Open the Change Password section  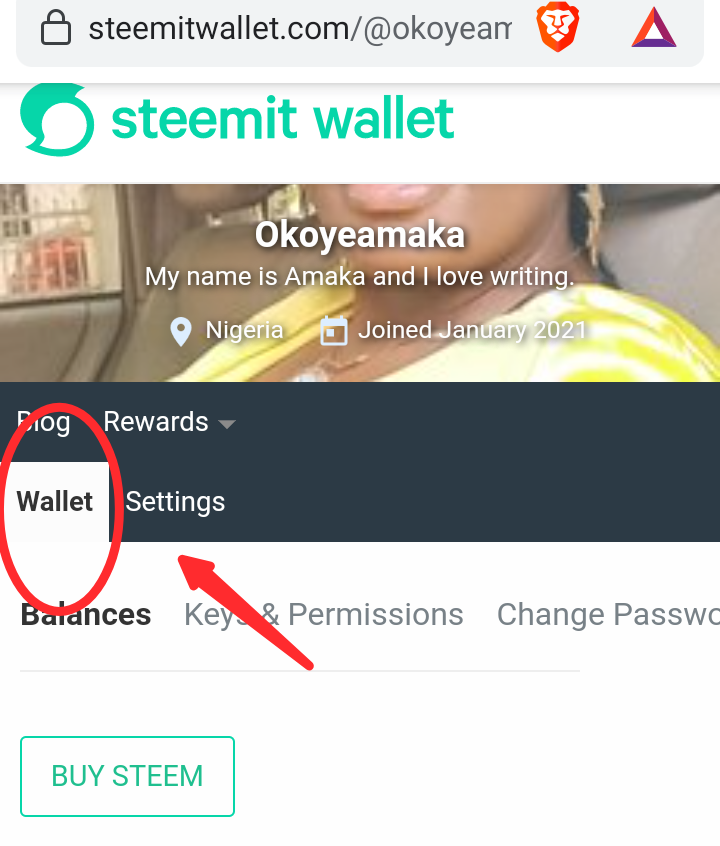[x=607, y=614]
